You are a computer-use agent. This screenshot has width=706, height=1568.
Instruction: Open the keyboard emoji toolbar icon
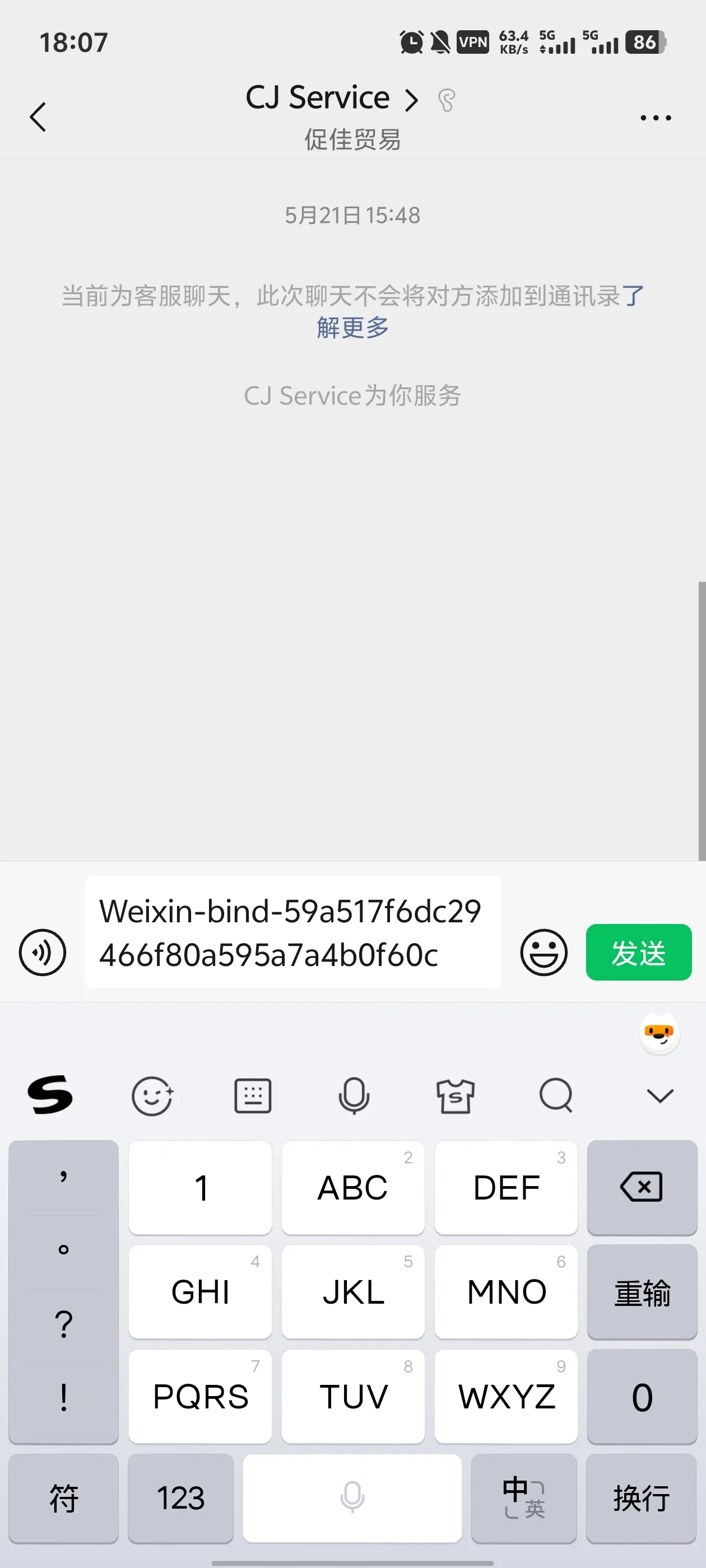pyautogui.click(x=152, y=1096)
